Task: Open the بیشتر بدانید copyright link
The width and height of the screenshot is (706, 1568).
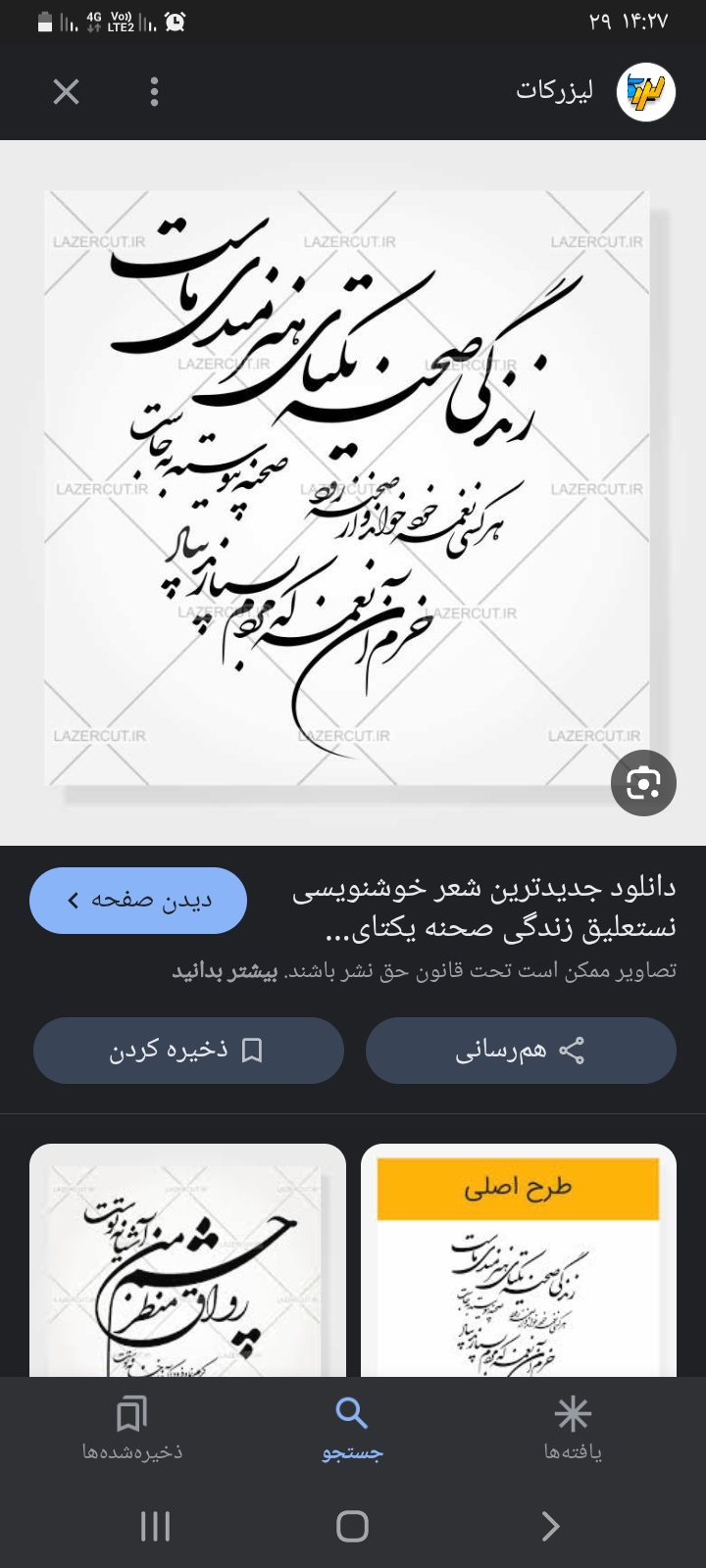Action: tap(226, 971)
